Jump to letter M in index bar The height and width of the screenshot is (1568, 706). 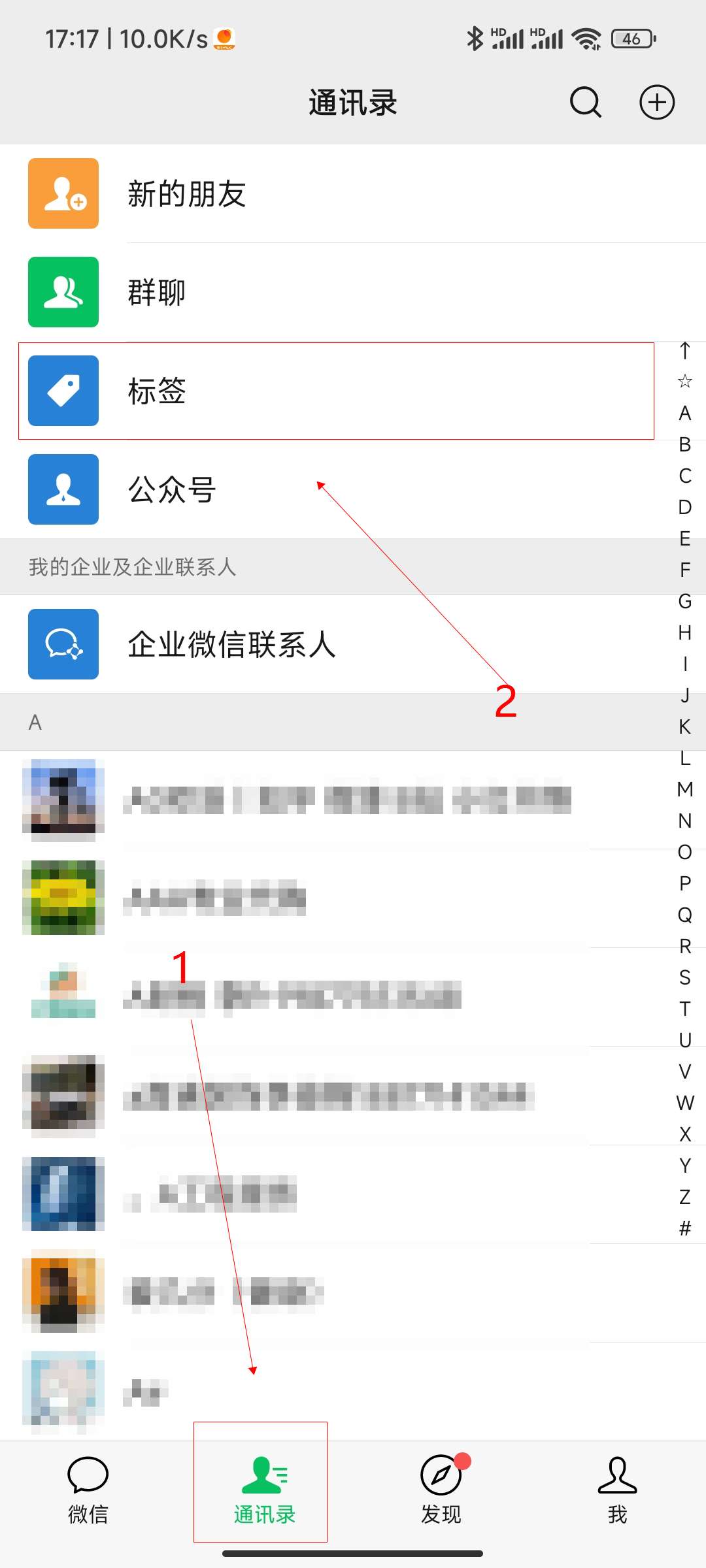684,789
